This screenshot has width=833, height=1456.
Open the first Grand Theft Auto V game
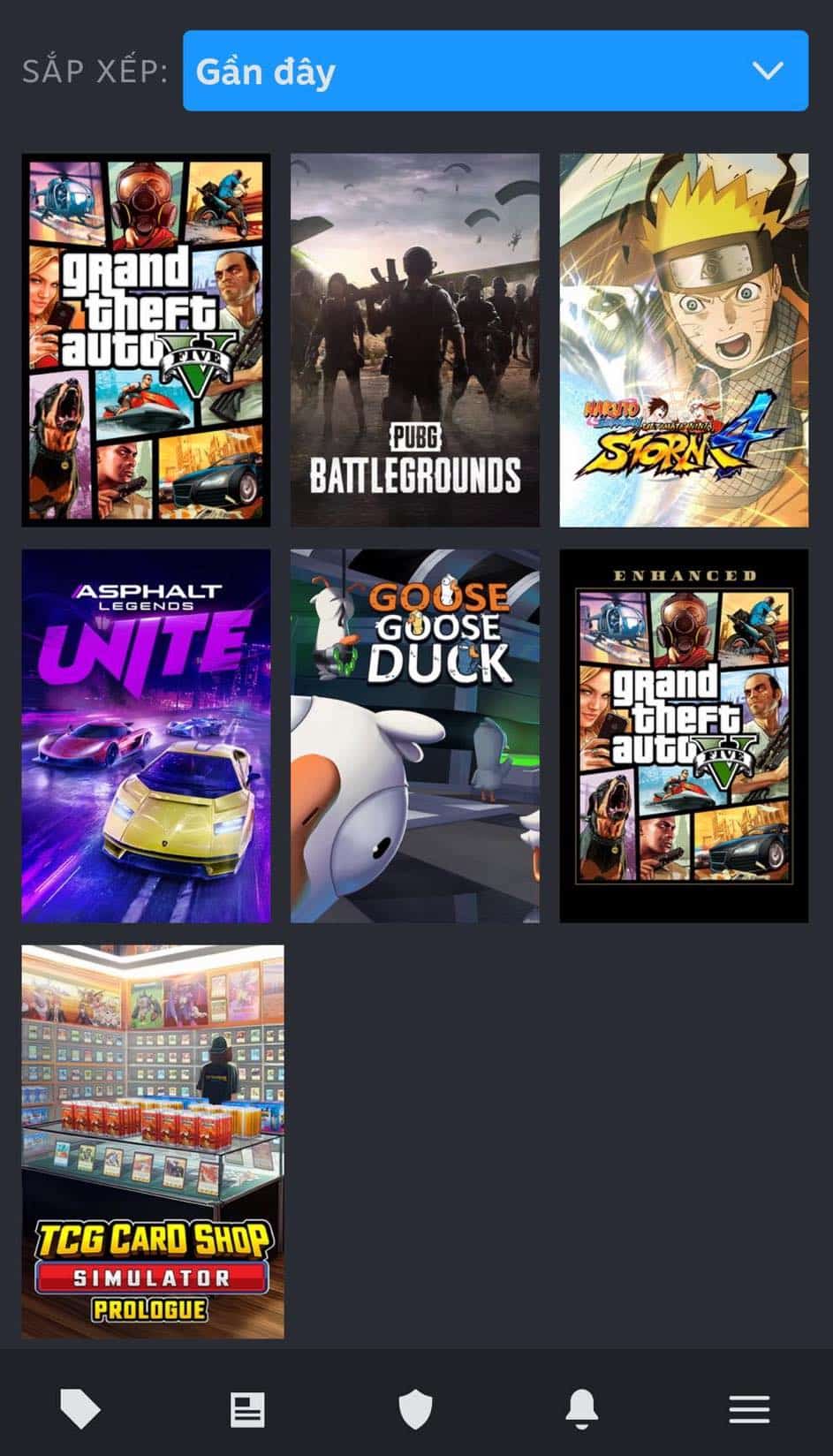click(x=146, y=340)
